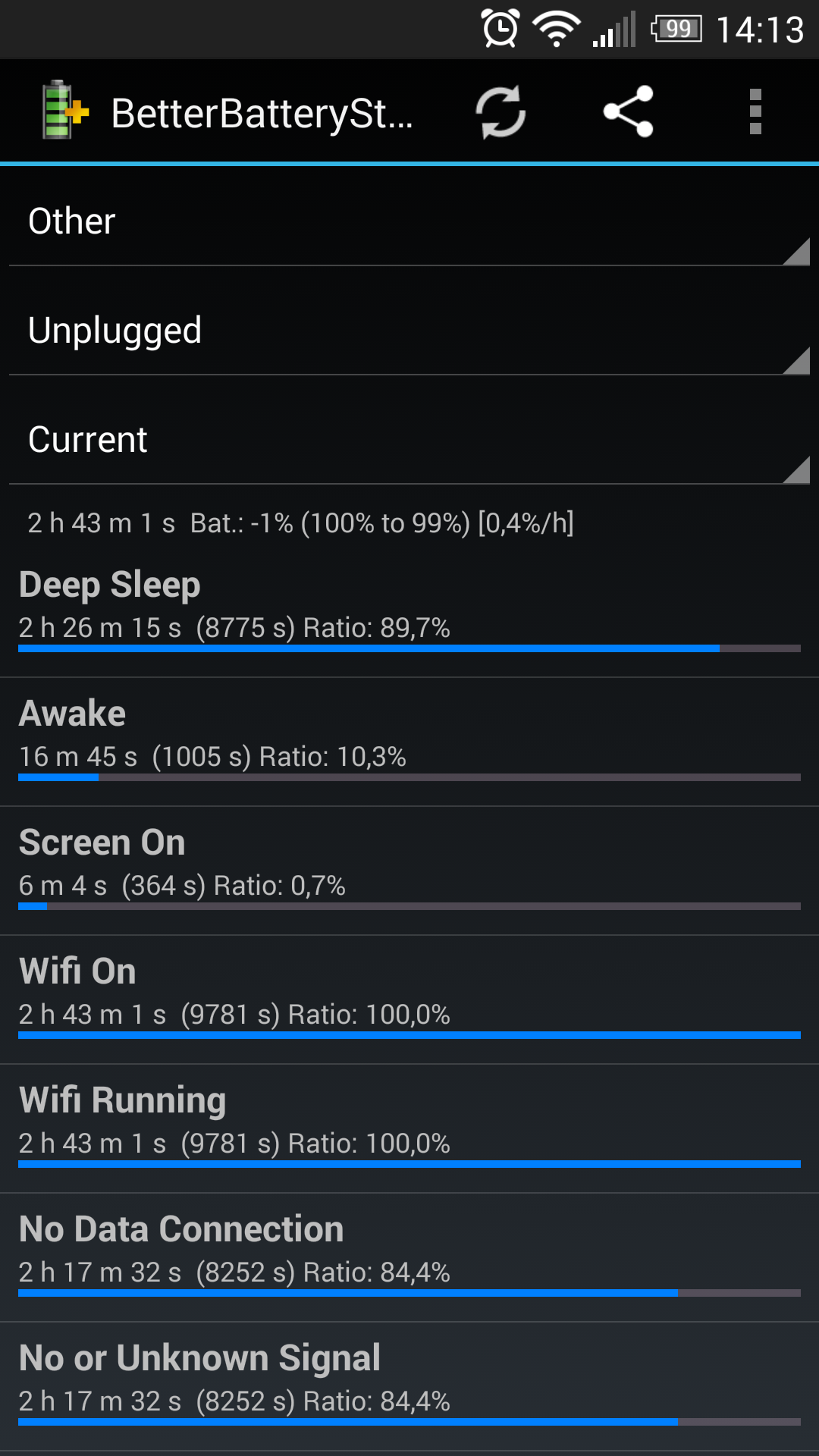Image resolution: width=819 pixels, height=1456 pixels.
Task: Open the Current reference dropdown
Action: [x=409, y=441]
